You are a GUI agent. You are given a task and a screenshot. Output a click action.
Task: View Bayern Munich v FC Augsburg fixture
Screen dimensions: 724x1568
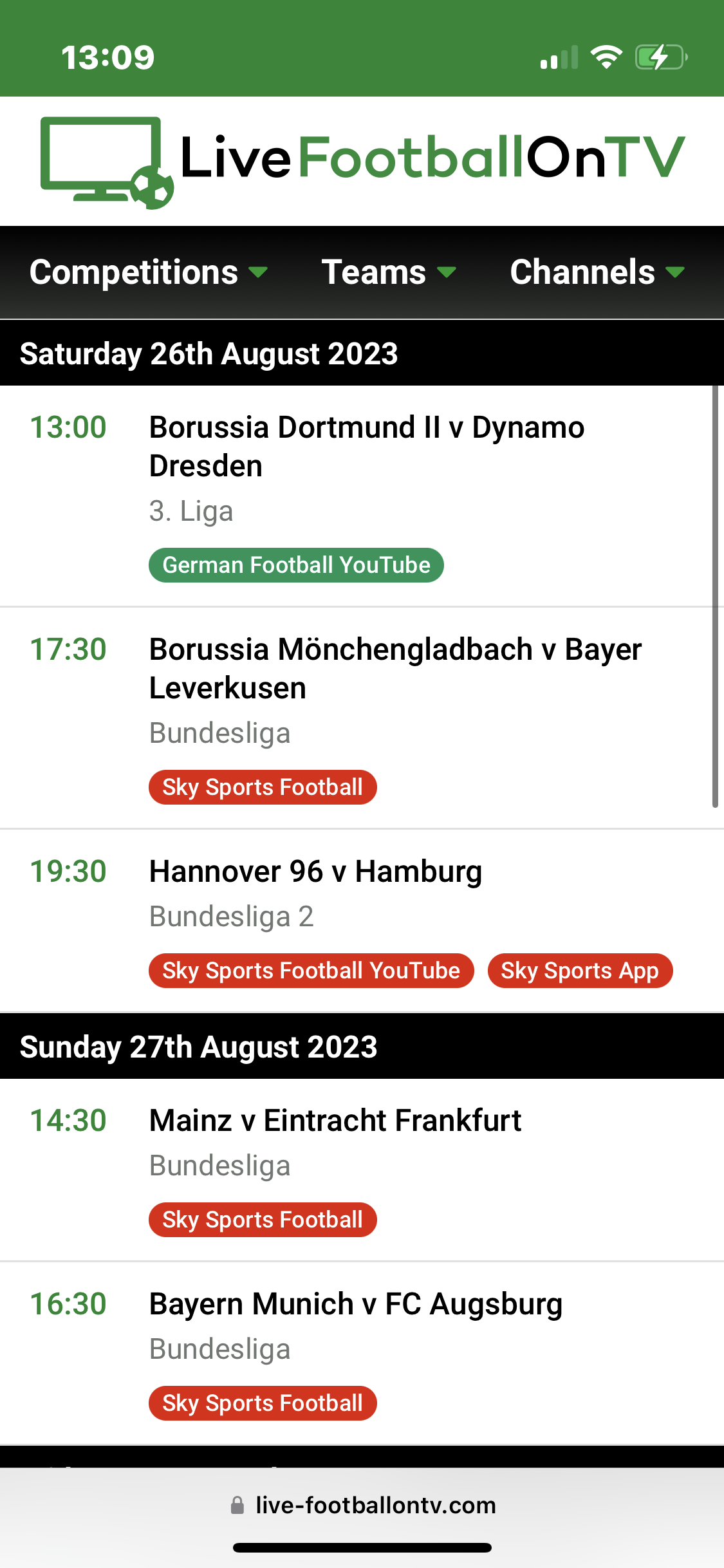point(355,1304)
